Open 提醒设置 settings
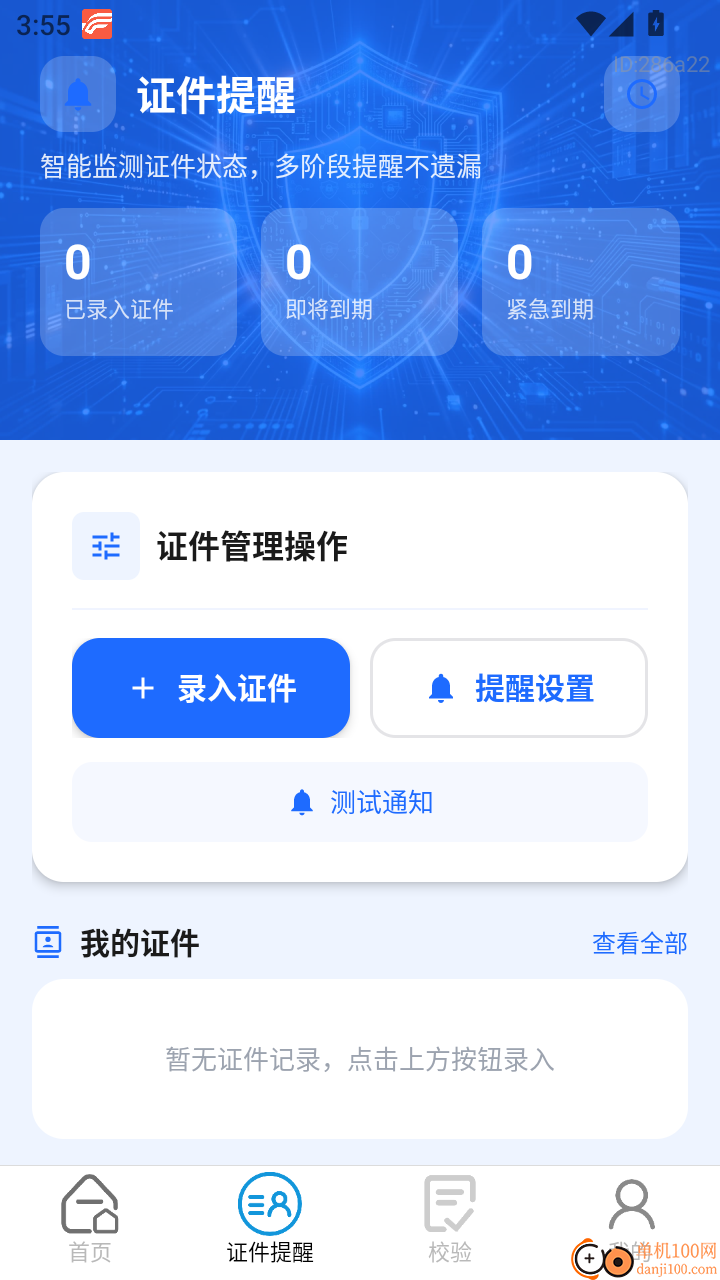This screenshot has height=1280, width=720. (x=508, y=688)
